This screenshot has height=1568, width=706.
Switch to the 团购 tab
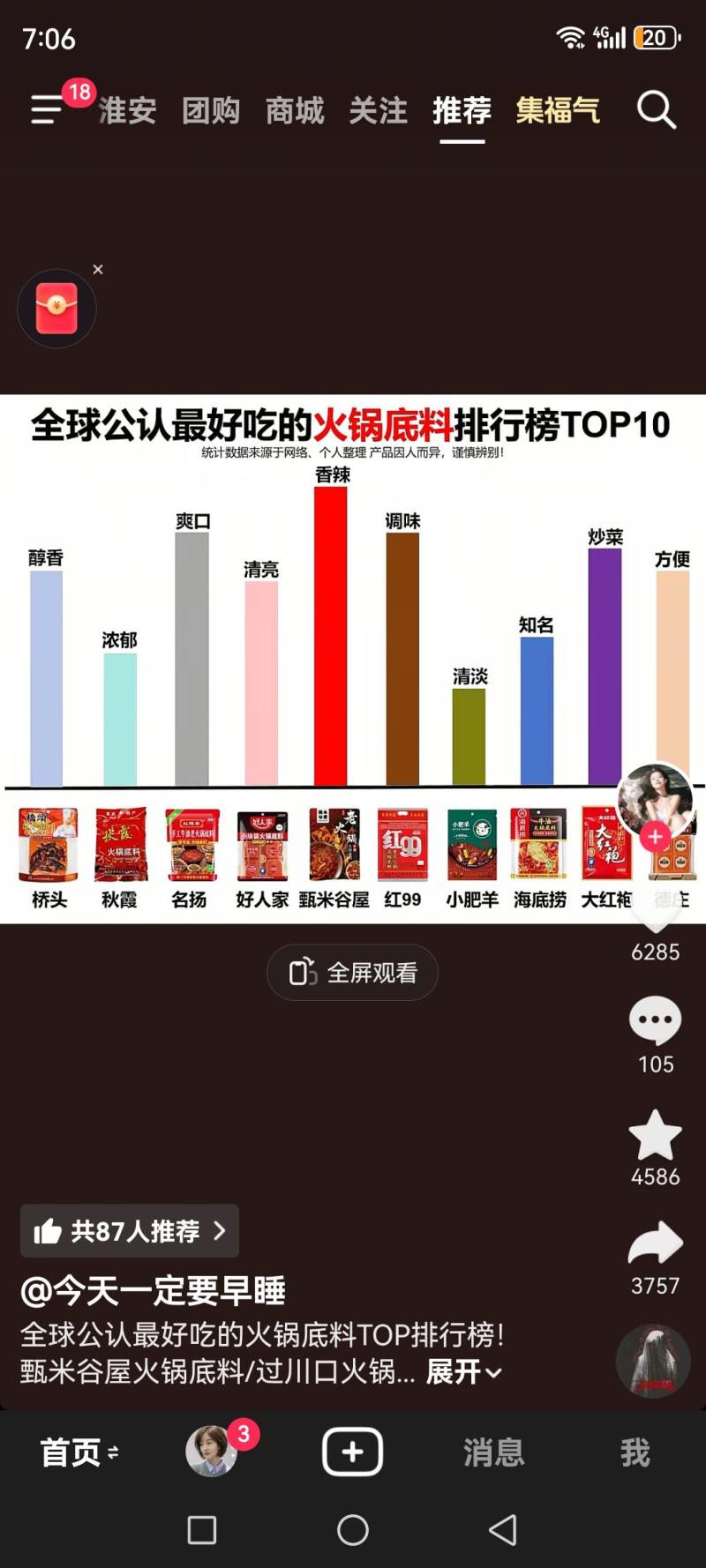[211, 111]
